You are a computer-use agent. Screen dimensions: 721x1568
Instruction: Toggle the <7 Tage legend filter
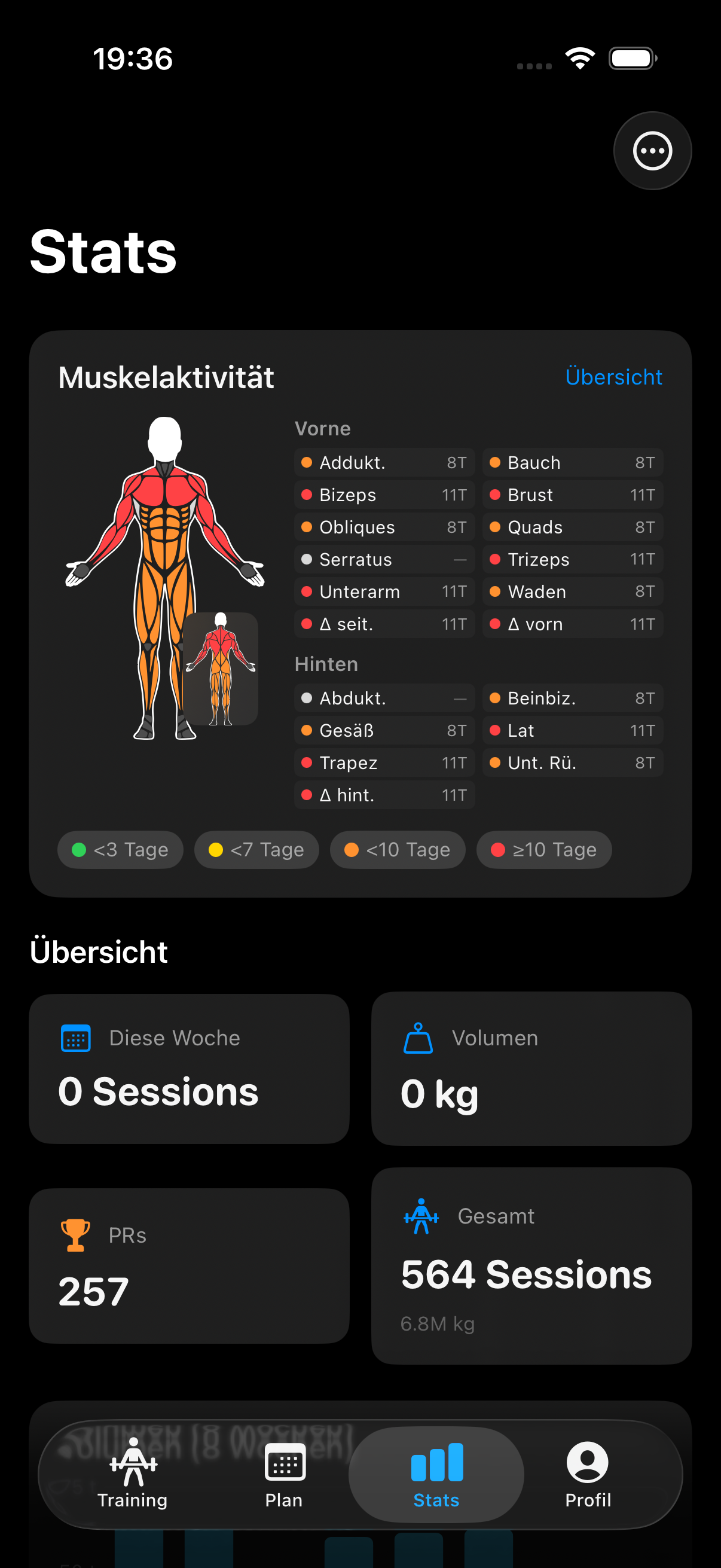[x=256, y=850]
